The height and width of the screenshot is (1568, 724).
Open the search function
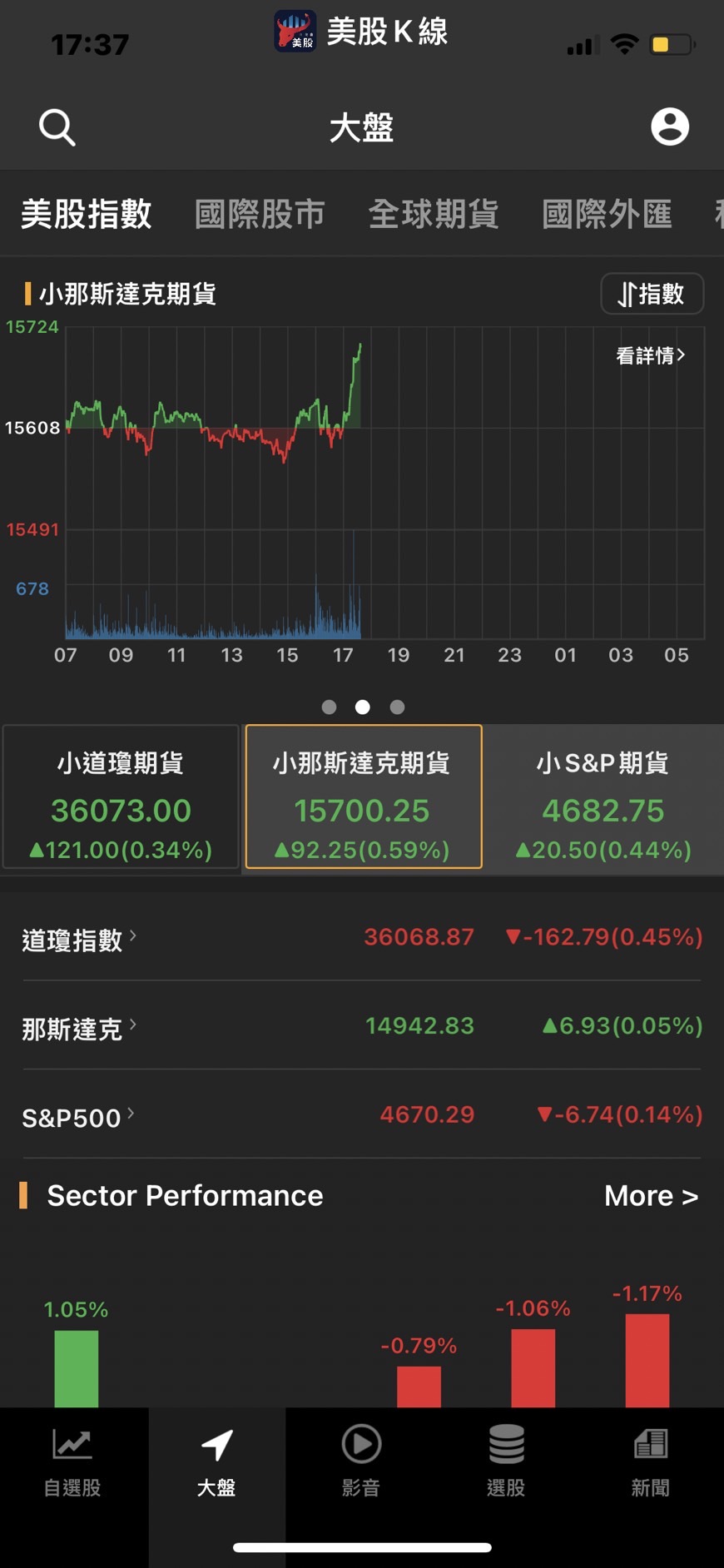(x=56, y=127)
